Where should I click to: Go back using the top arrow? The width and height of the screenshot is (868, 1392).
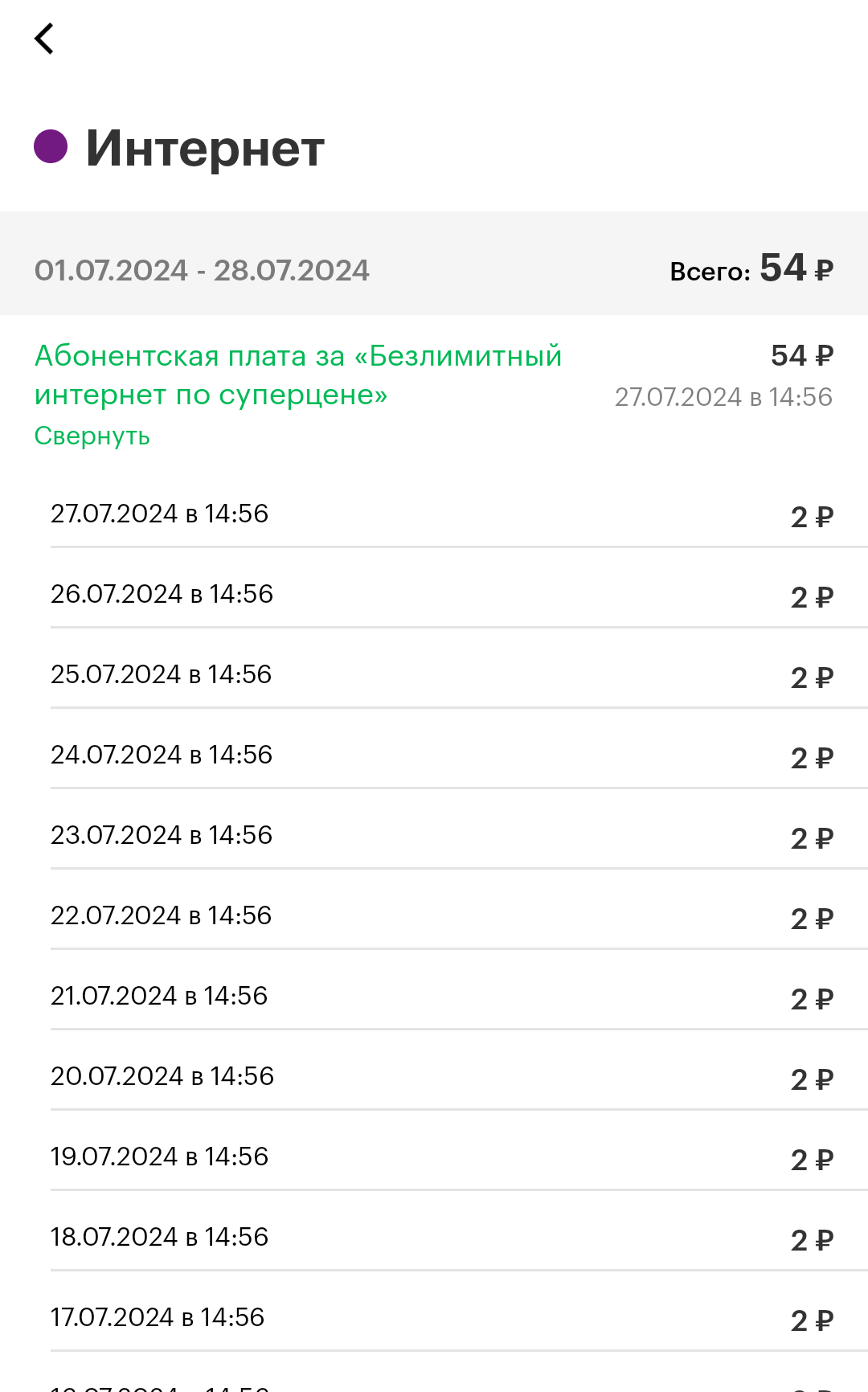coord(44,39)
